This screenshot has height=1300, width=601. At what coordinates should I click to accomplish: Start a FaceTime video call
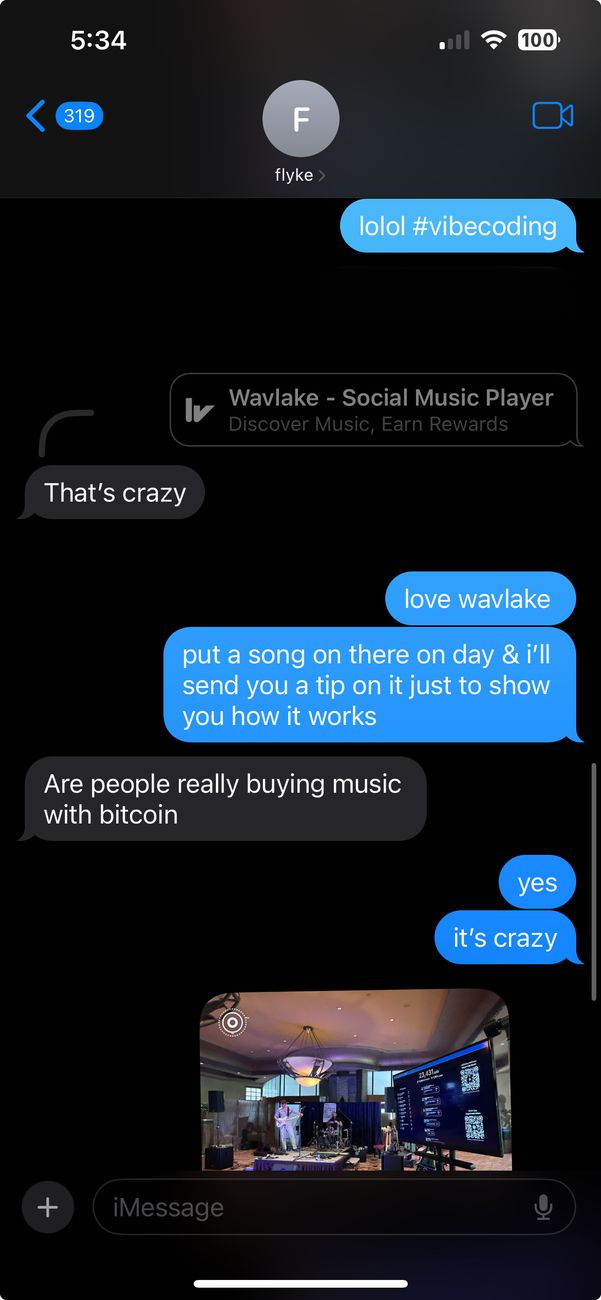[552, 116]
